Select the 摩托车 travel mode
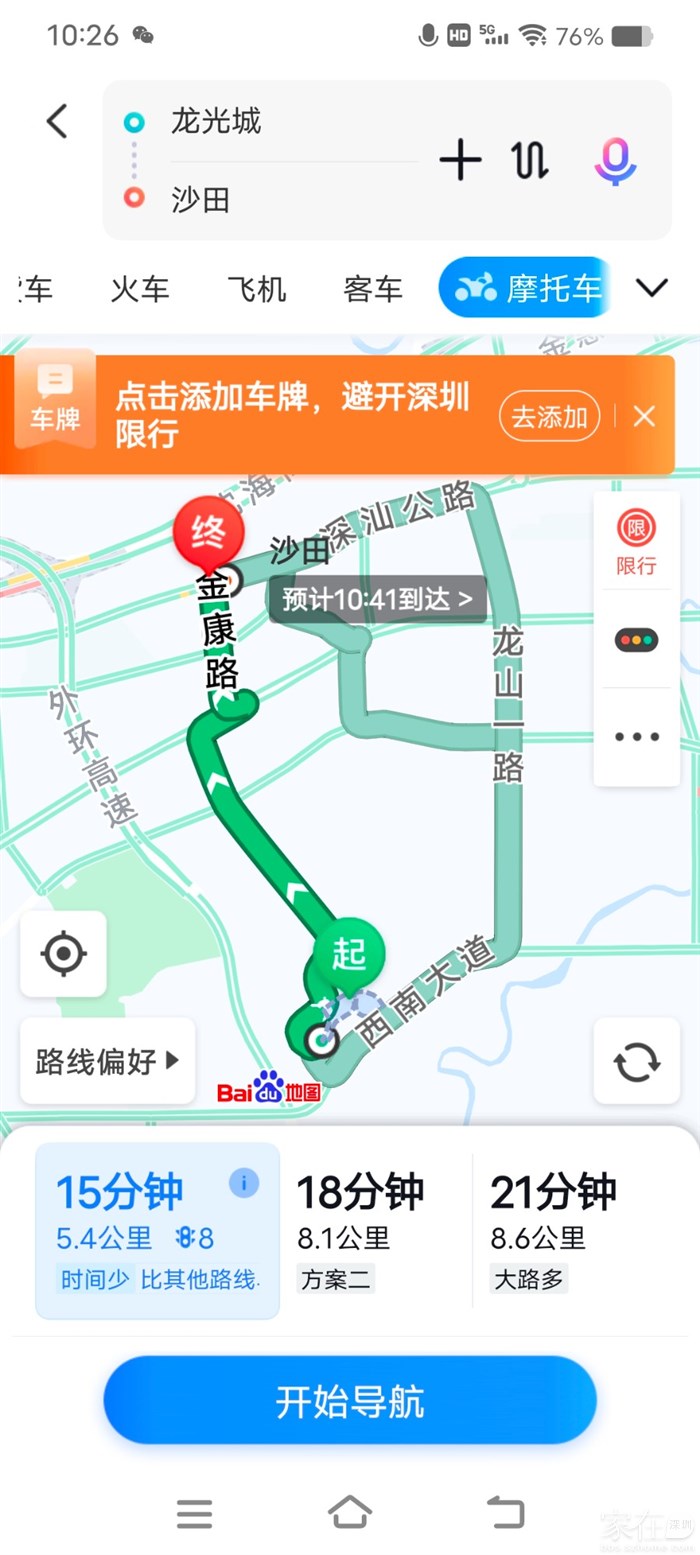The image size is (700, 1555). [528, 289]
